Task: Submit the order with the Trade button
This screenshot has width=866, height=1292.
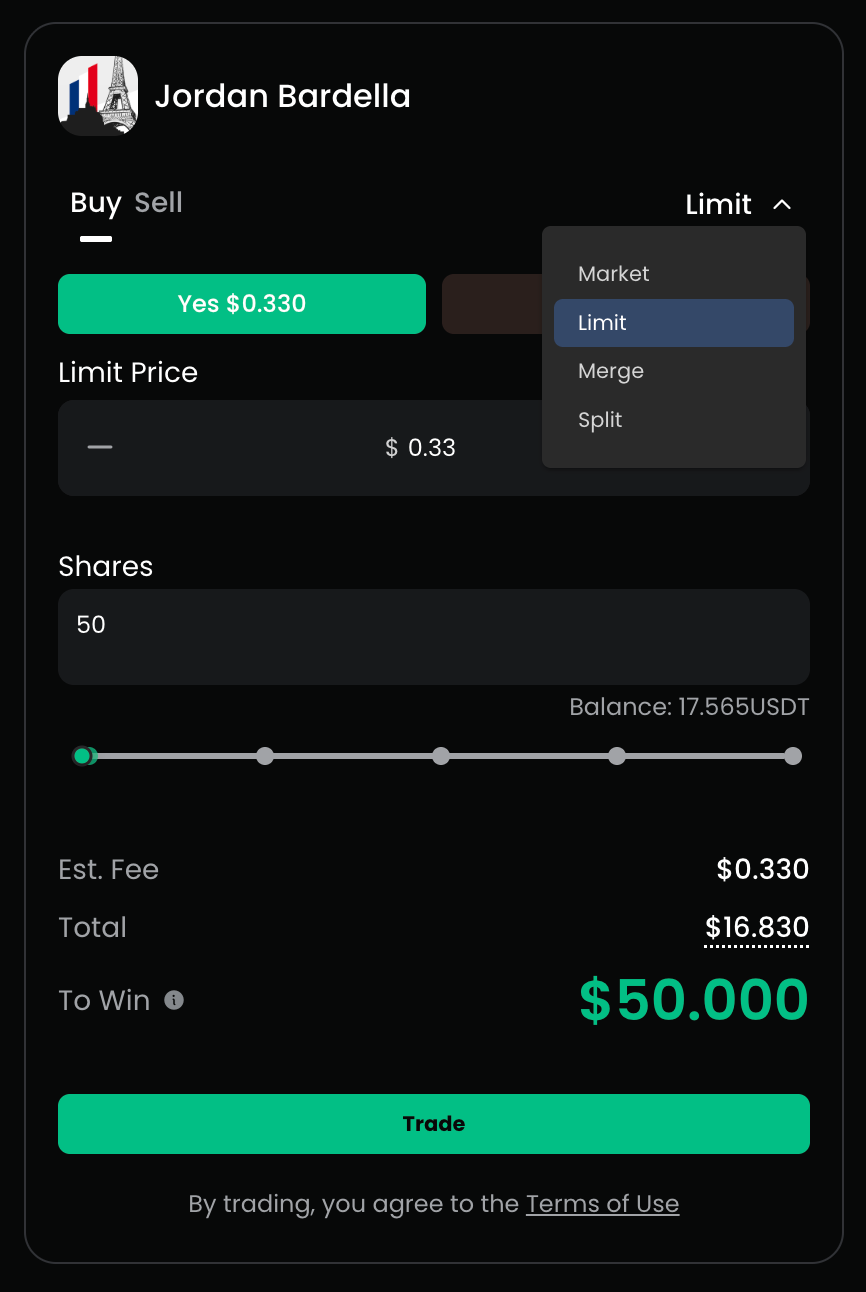Action: (433, 1124)
